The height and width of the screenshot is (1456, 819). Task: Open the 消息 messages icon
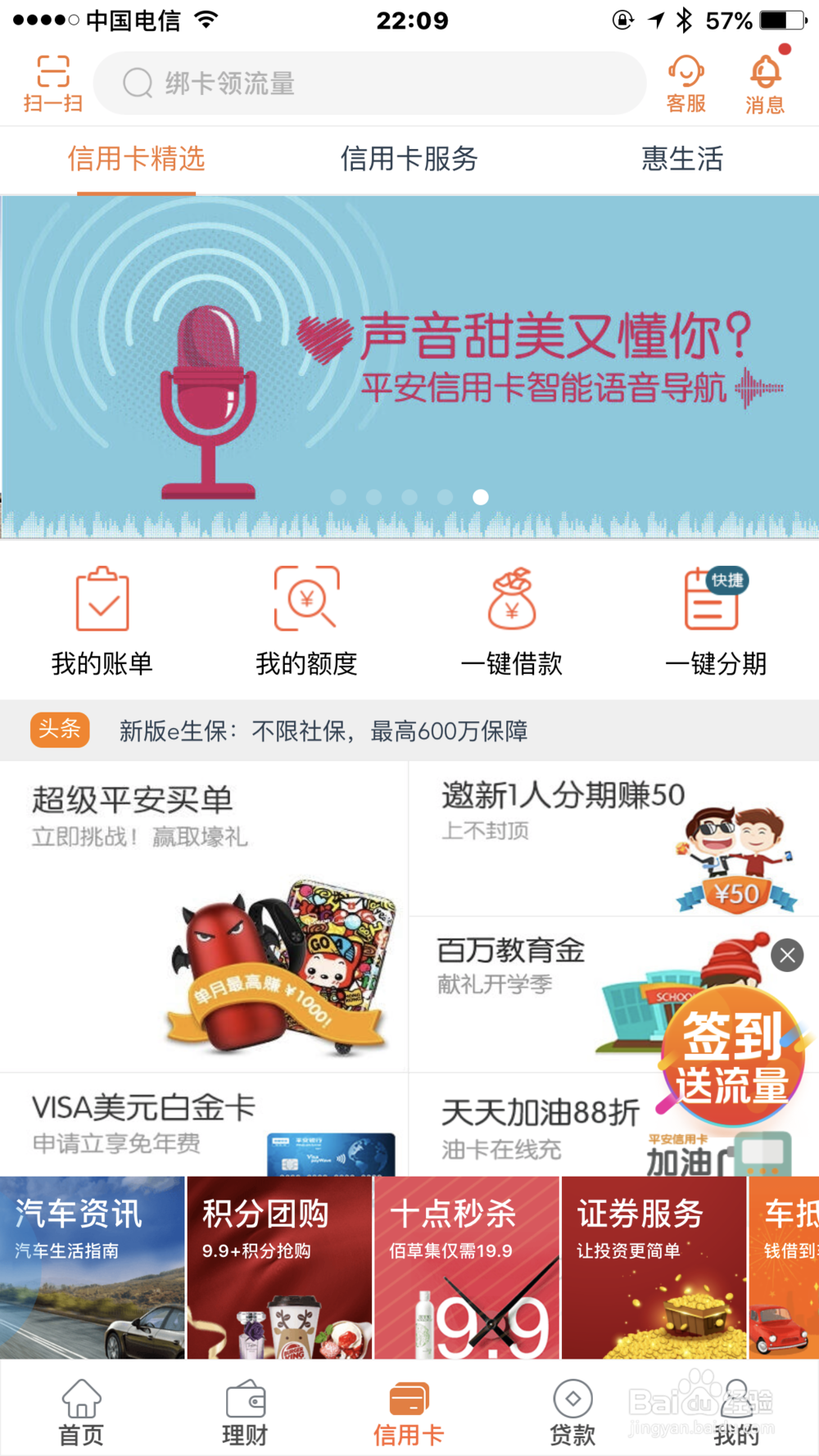(765, 81)
